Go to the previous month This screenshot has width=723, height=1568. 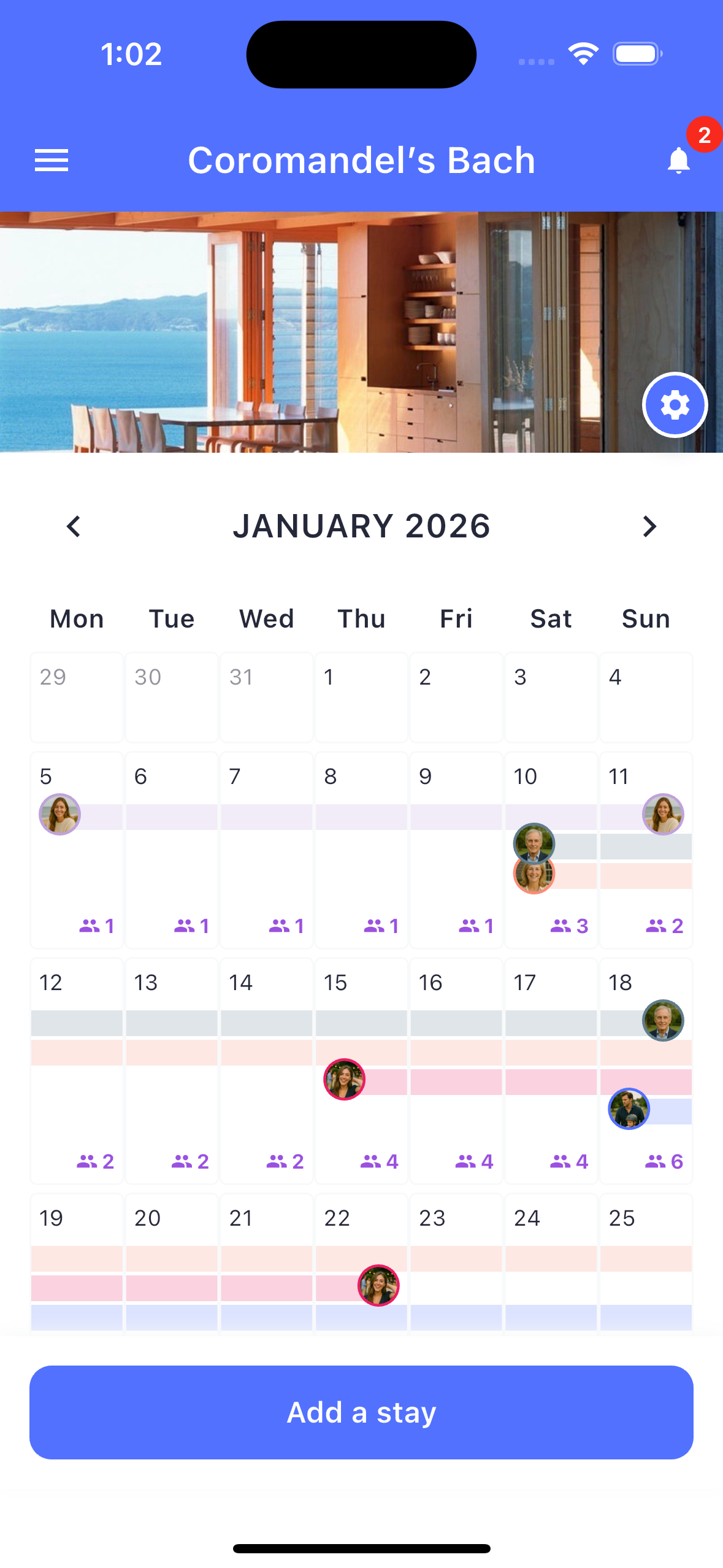(x=74, y=526)
